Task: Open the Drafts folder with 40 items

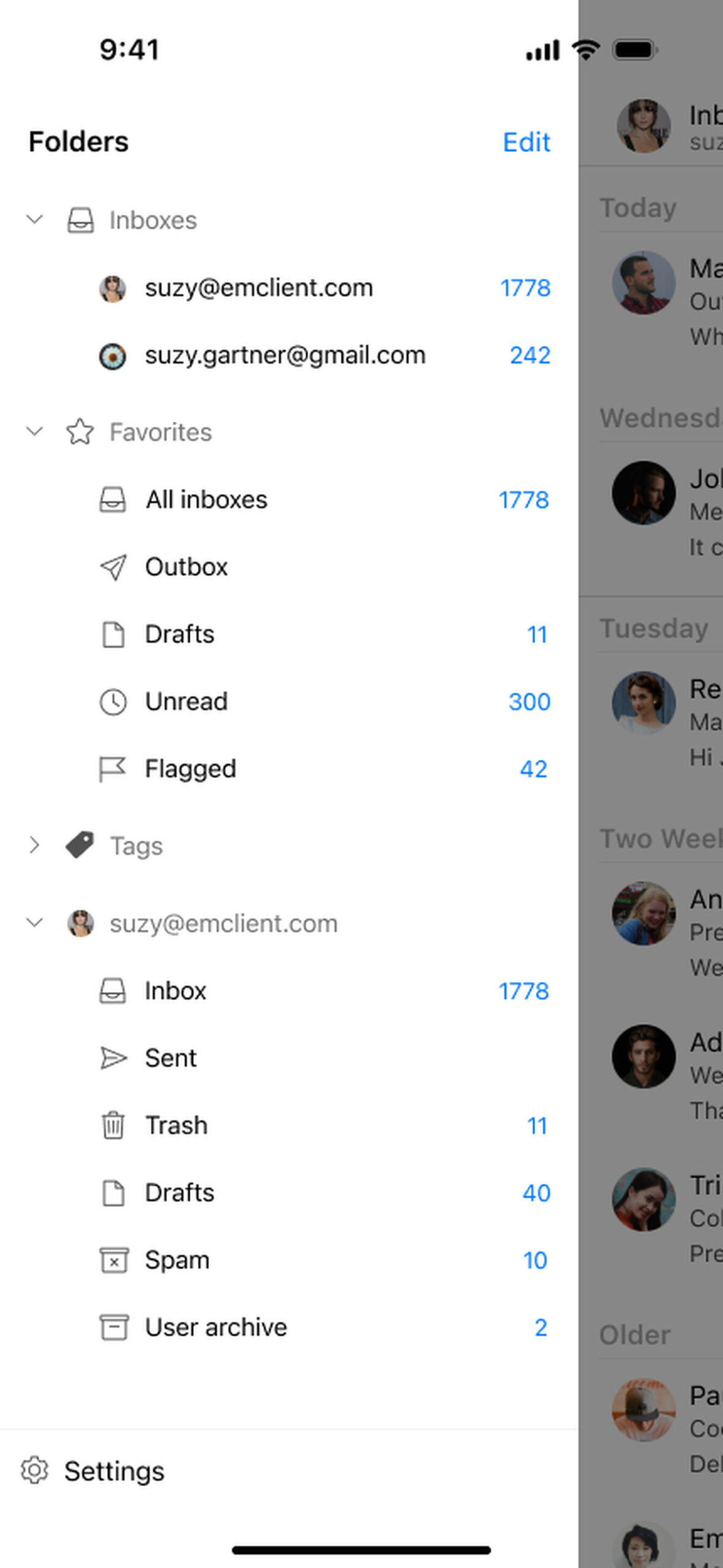Action: (x=179, y=1193)
